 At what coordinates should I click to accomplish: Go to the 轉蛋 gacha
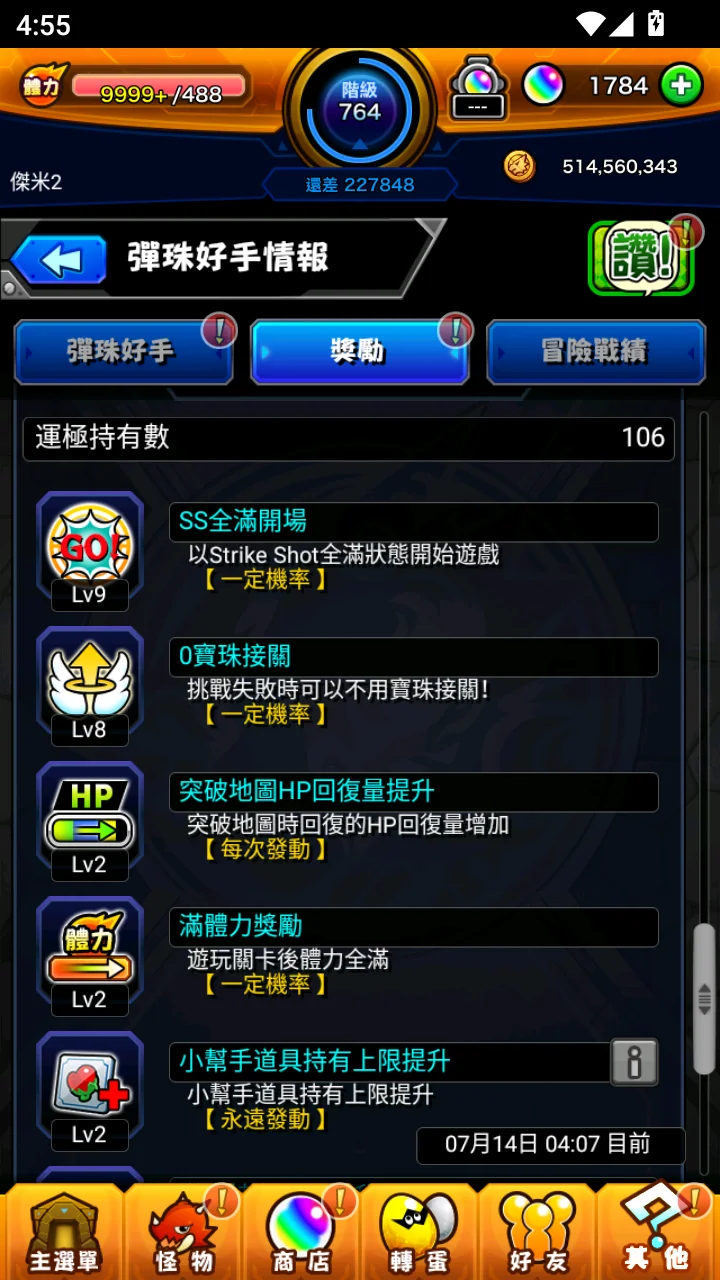click(418, 1232)
